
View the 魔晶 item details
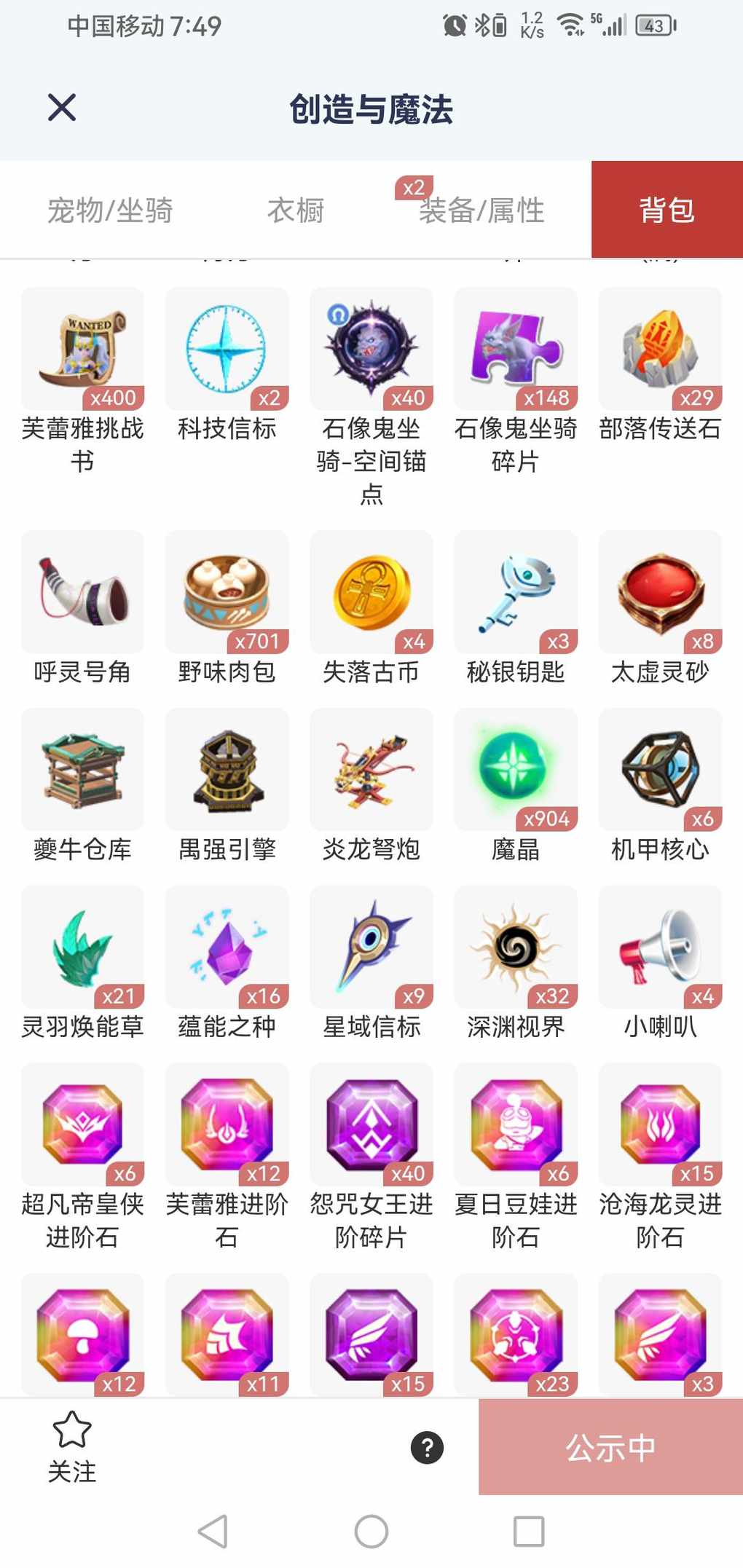point(516,771)
